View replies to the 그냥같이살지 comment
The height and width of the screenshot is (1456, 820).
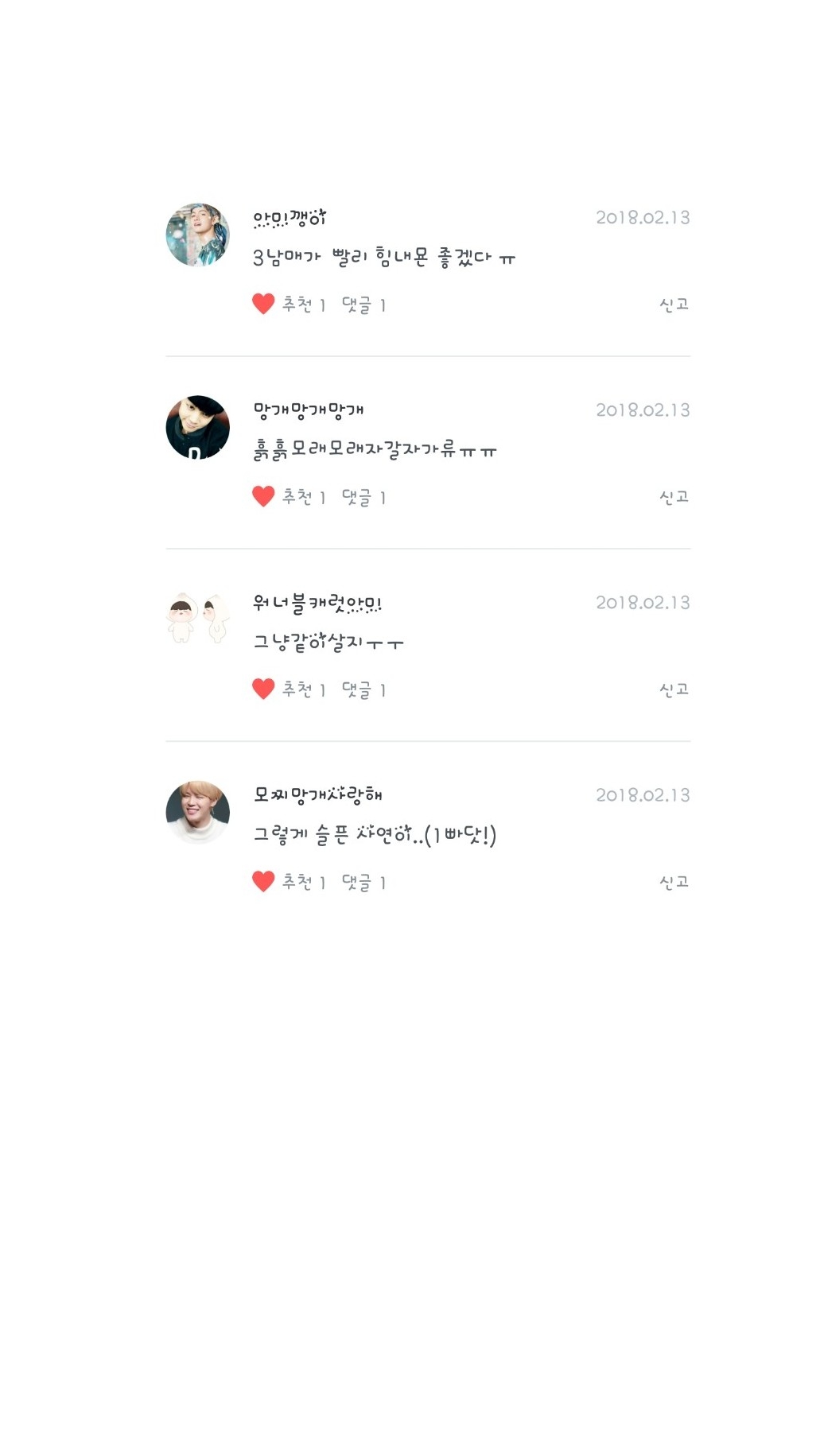point(363,689)
